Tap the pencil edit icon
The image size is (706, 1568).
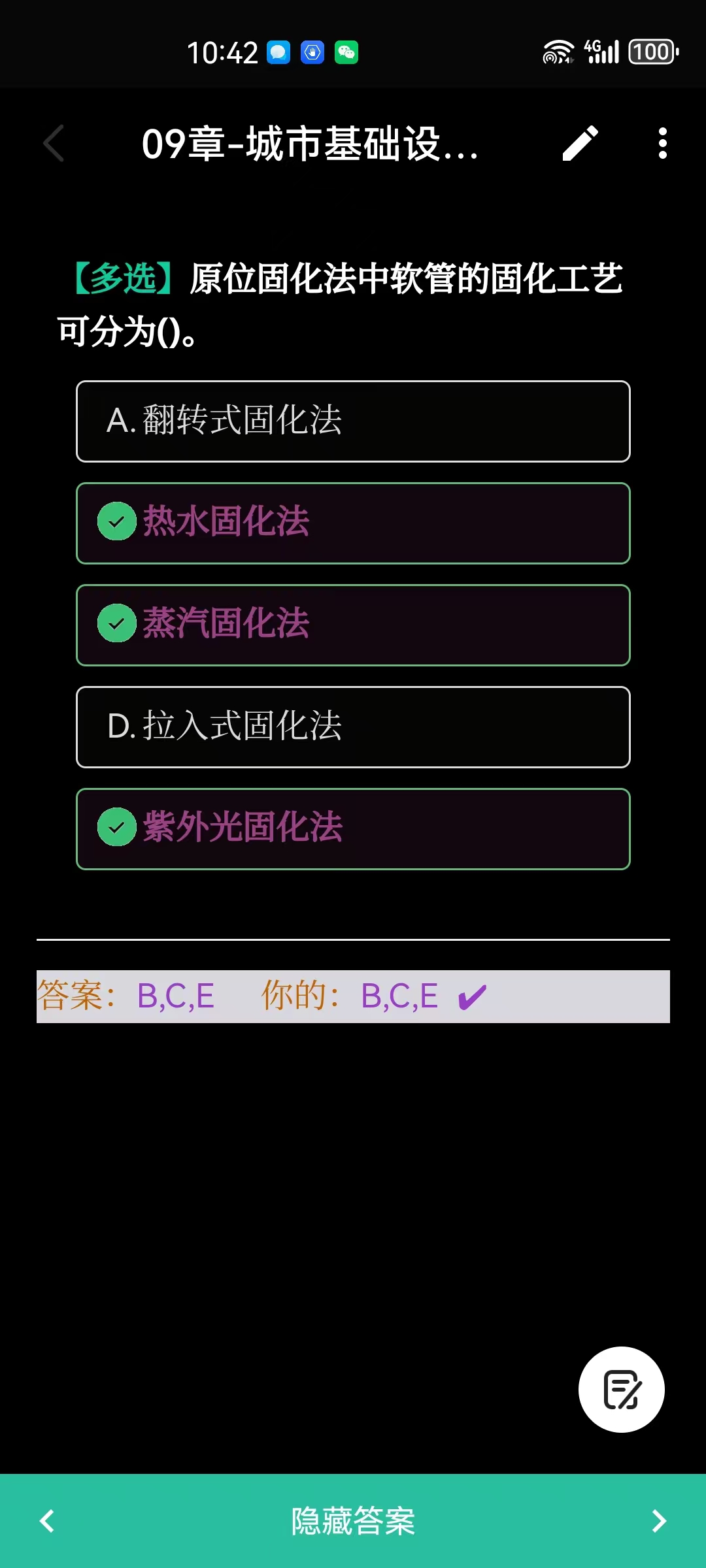coord(580,143)
